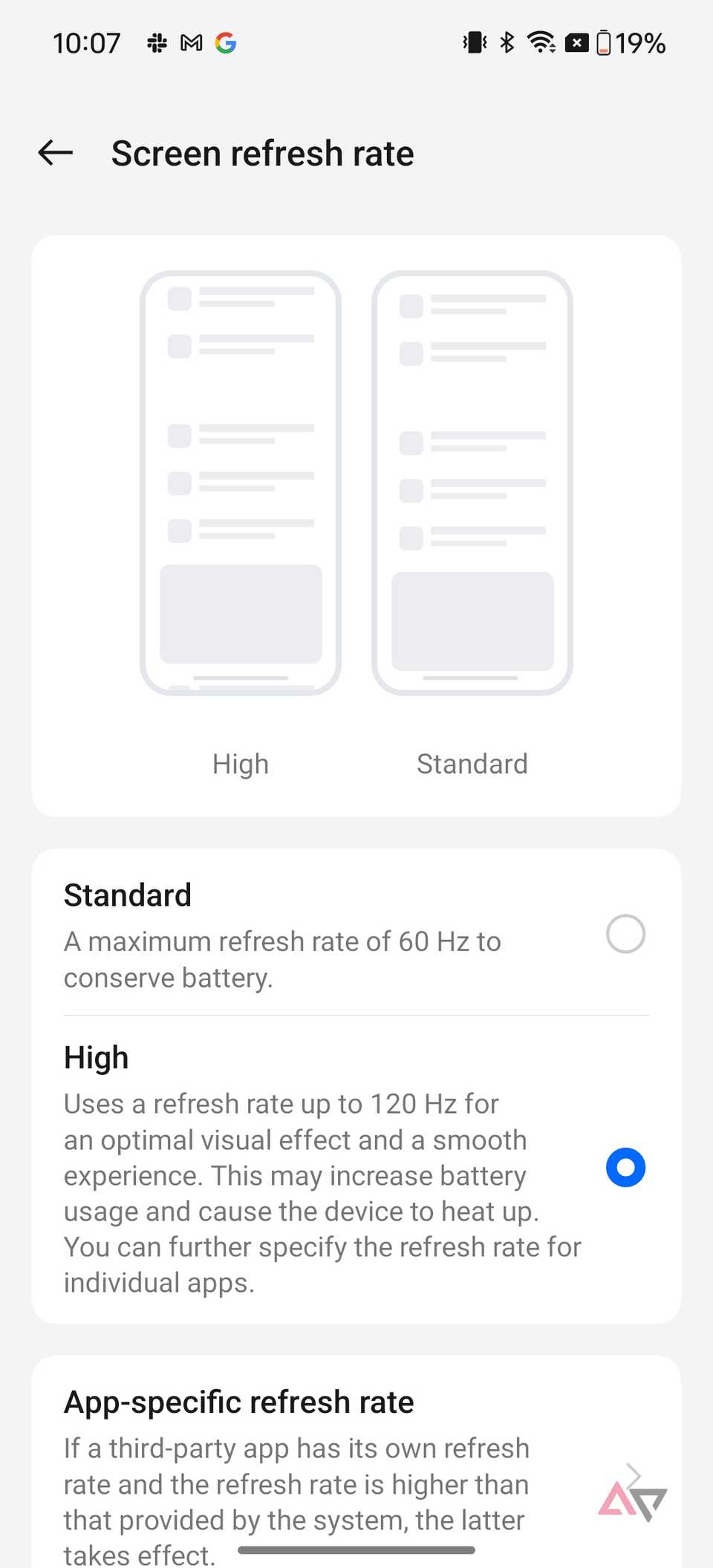Click the back arrow to exit
Image resolution: width=713 pixels, height=1568 pixels.
(55, 153)
